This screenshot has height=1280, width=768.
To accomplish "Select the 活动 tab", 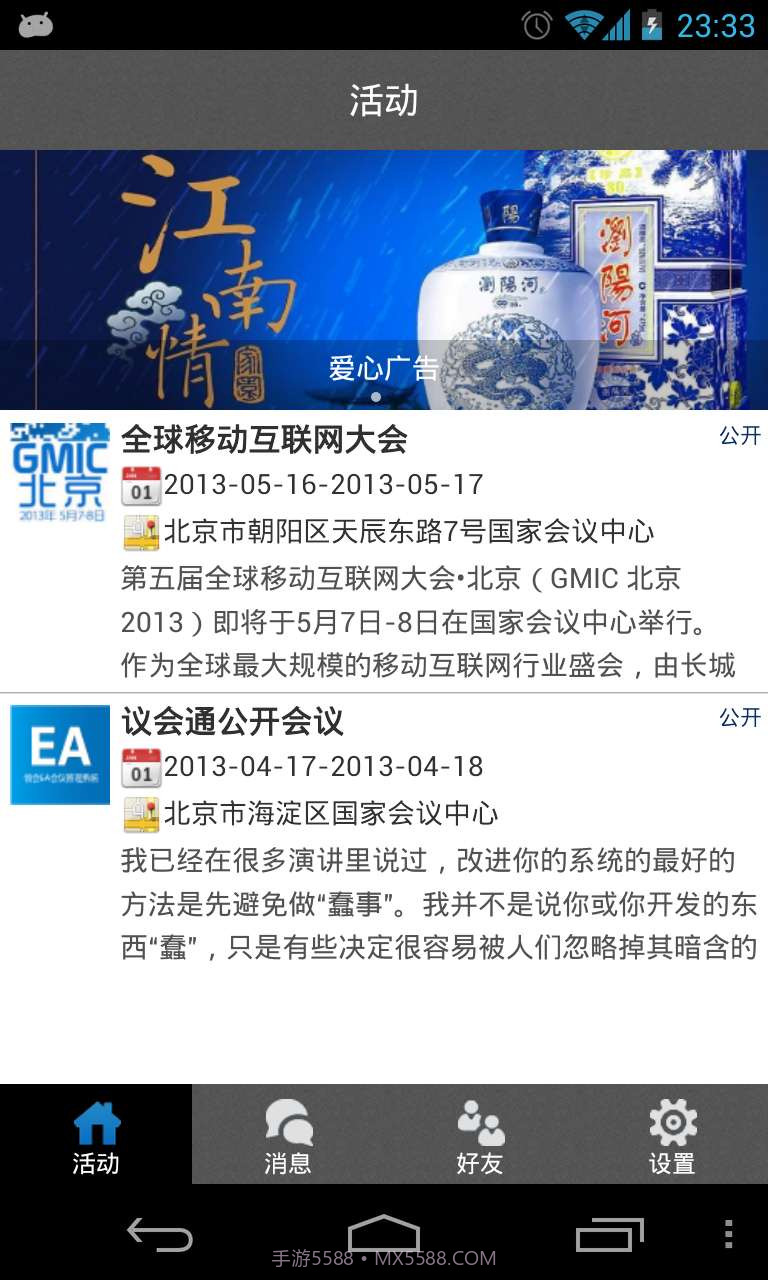I will 96,1135.
